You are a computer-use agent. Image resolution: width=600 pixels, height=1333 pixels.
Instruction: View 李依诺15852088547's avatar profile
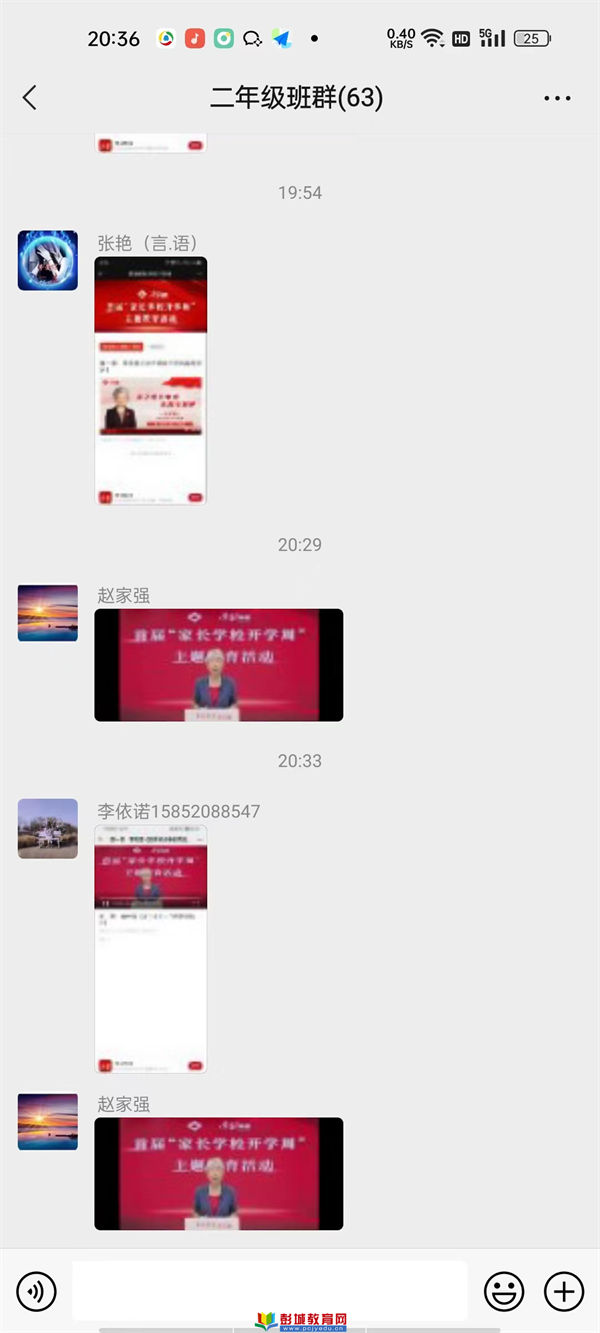48,828
